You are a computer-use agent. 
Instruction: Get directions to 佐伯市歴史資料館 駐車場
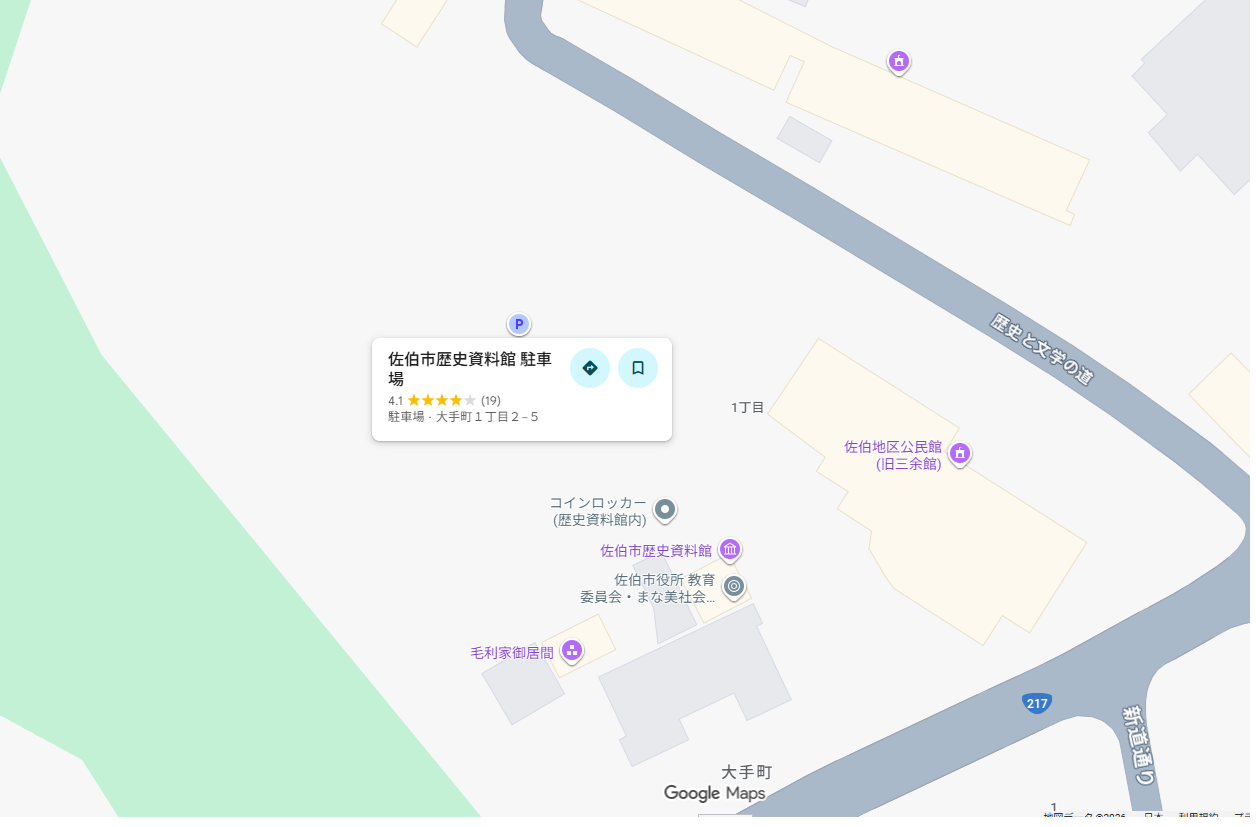[x=590, y=368]
